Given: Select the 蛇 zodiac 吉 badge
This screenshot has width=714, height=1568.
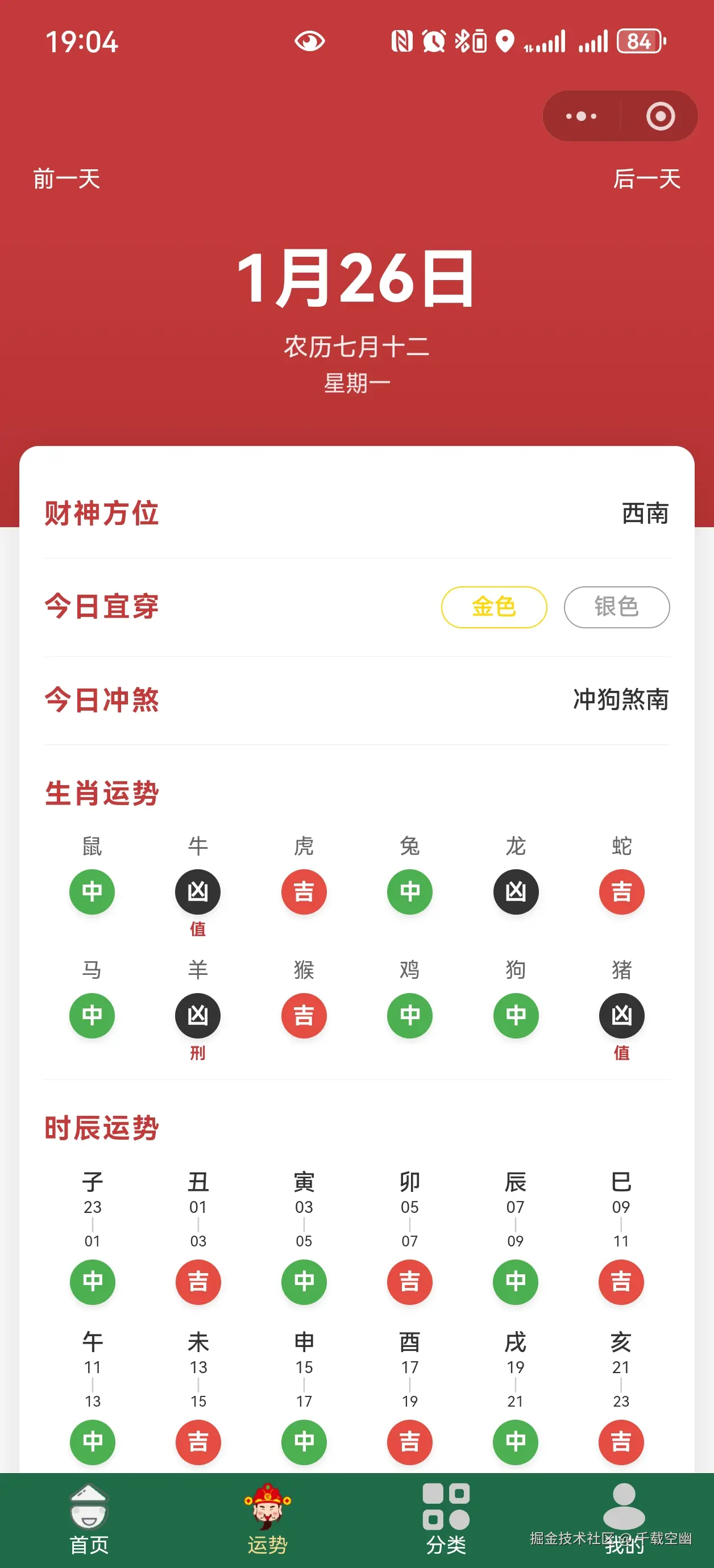Looking at the screenshot, I should [x=621, y=892].
